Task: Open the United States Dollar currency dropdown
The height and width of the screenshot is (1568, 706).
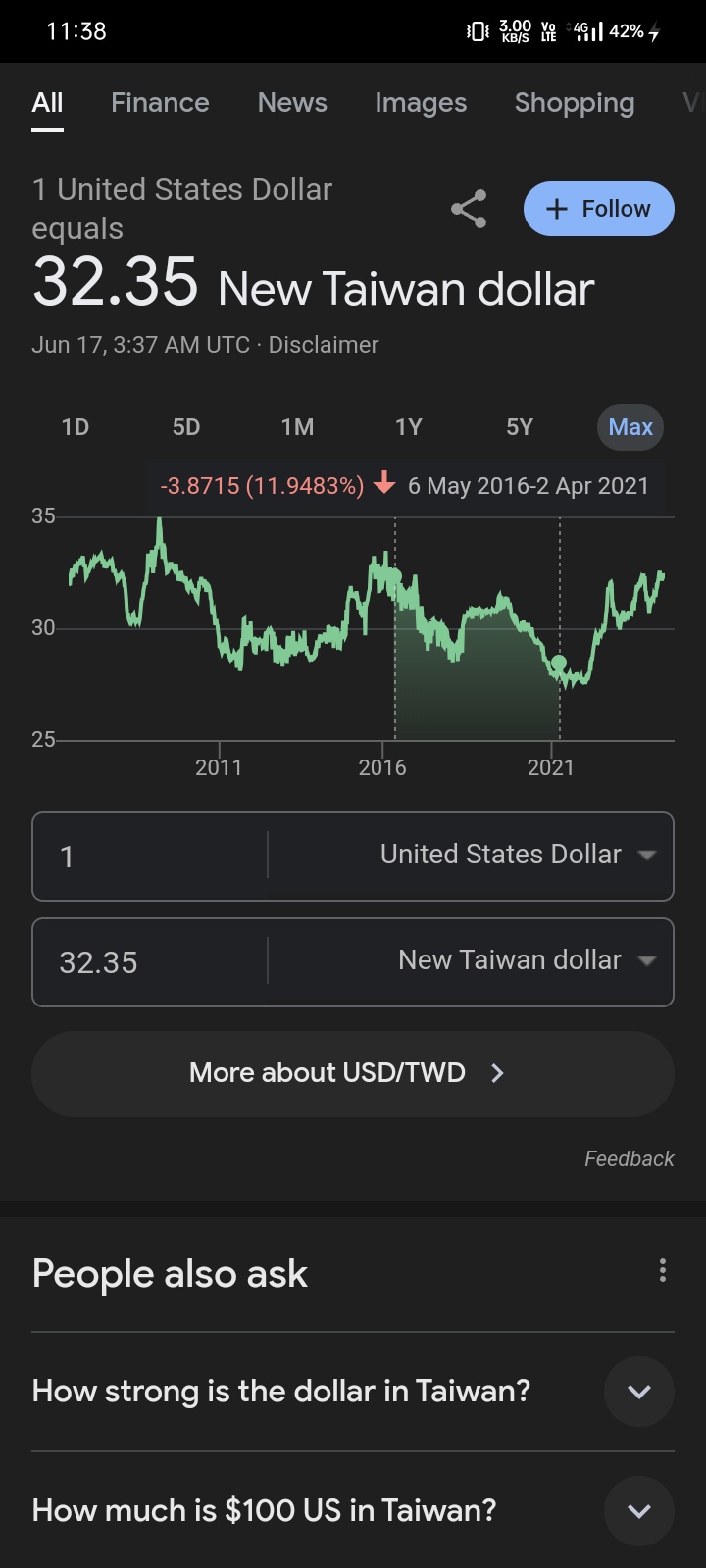Action: coord(517,856)
